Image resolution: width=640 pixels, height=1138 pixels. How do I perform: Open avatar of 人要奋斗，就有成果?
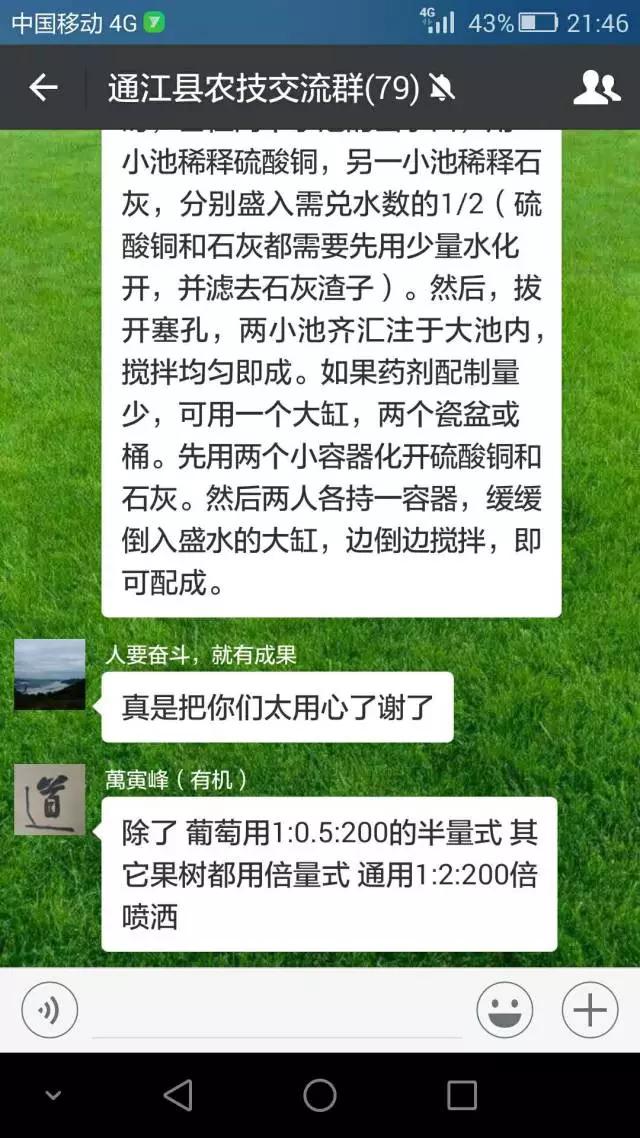click(x=49, y=675)
